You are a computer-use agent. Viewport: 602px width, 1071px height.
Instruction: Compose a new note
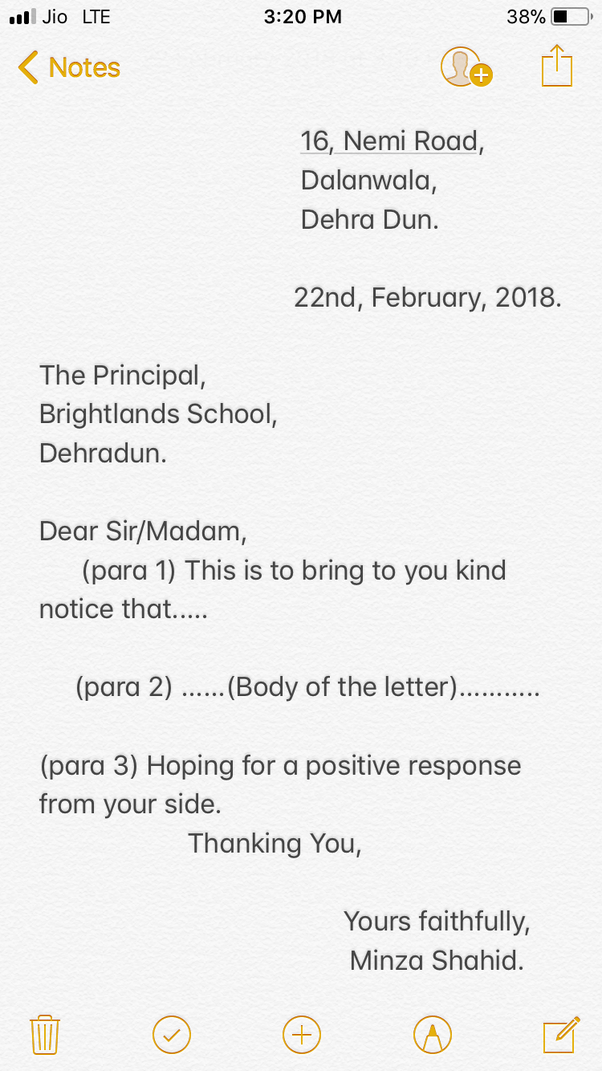click(561, 1035)
